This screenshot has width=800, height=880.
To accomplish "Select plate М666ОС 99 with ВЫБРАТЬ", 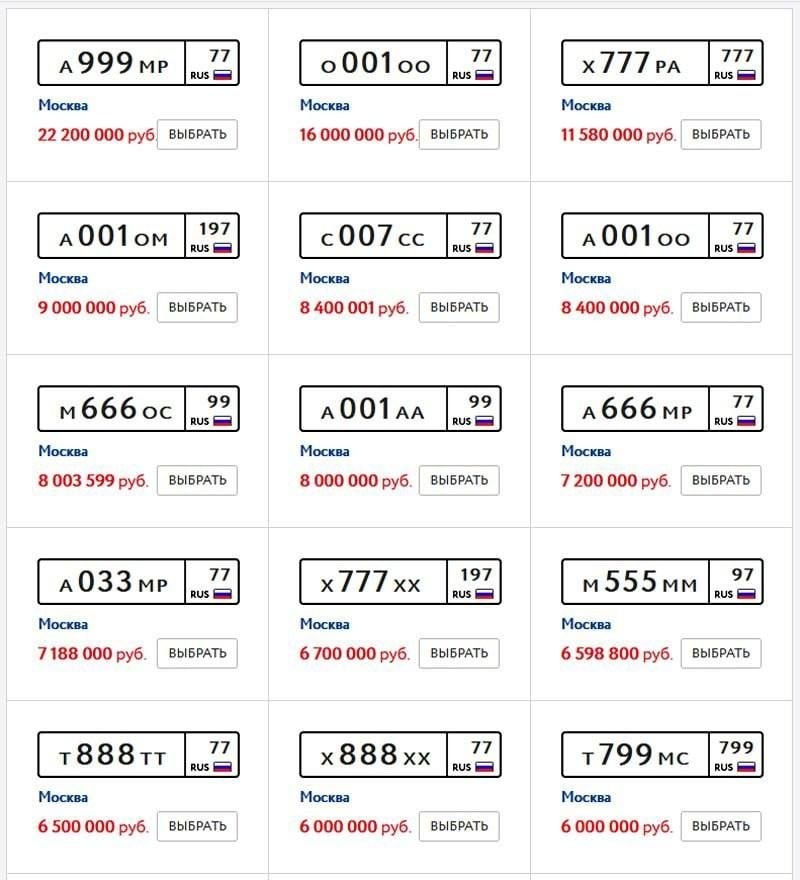I will (x=197, y=480).
